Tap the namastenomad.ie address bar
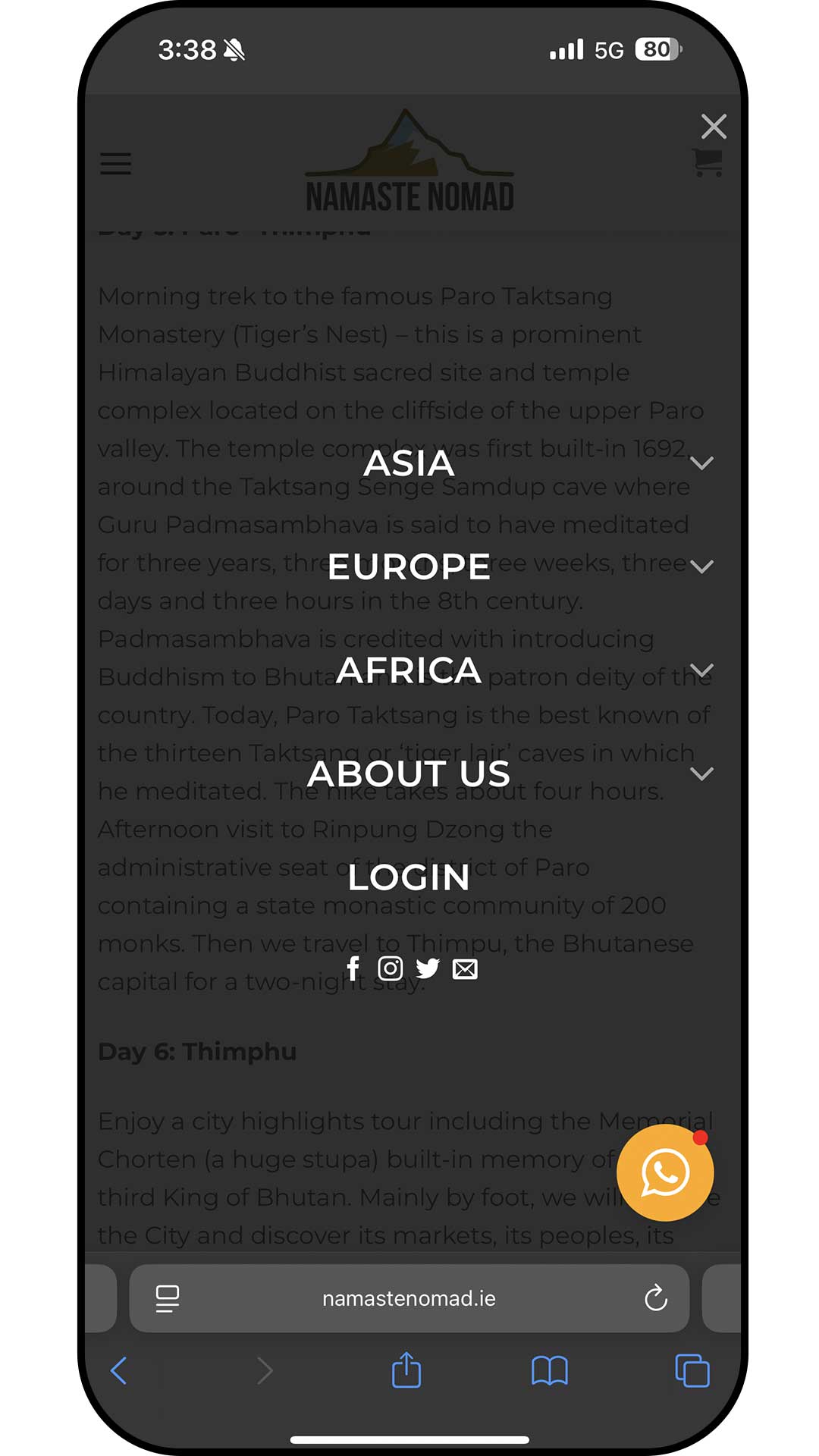Viewport: 819px width, 1456px height. (x=409, y=1298)
